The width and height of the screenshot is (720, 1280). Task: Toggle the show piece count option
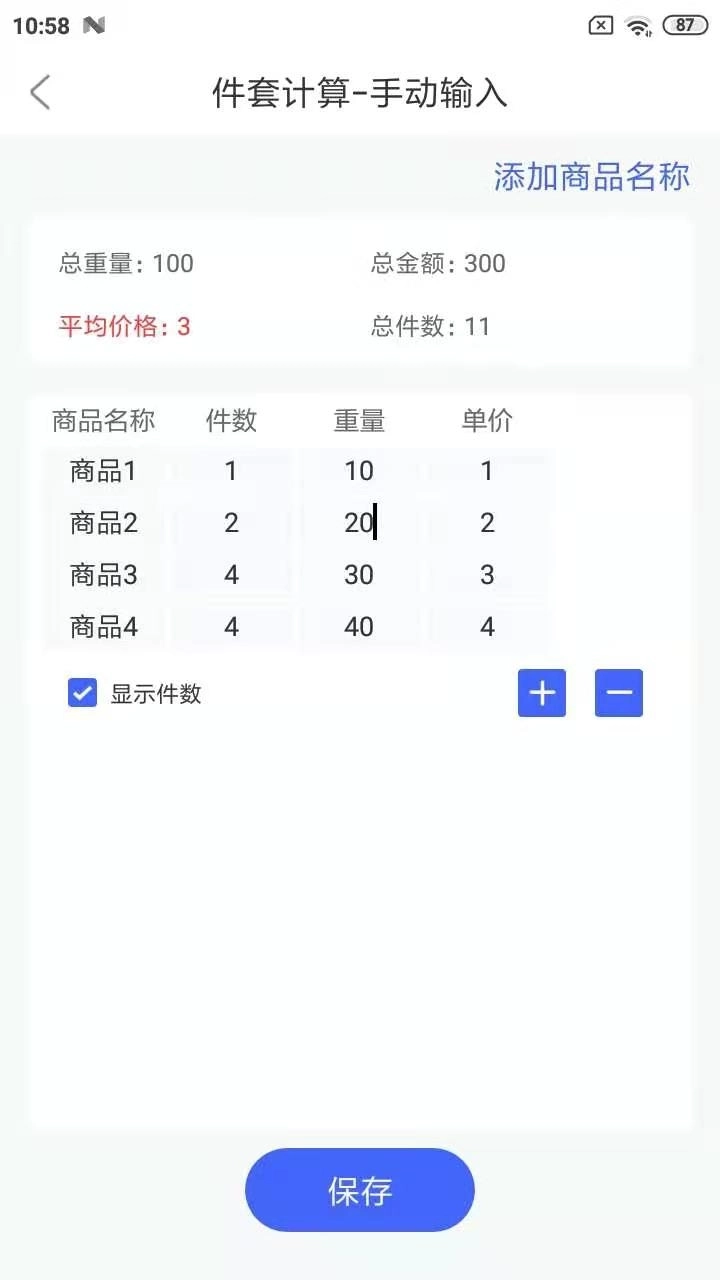pyautogui.click(x=82, y=692)
